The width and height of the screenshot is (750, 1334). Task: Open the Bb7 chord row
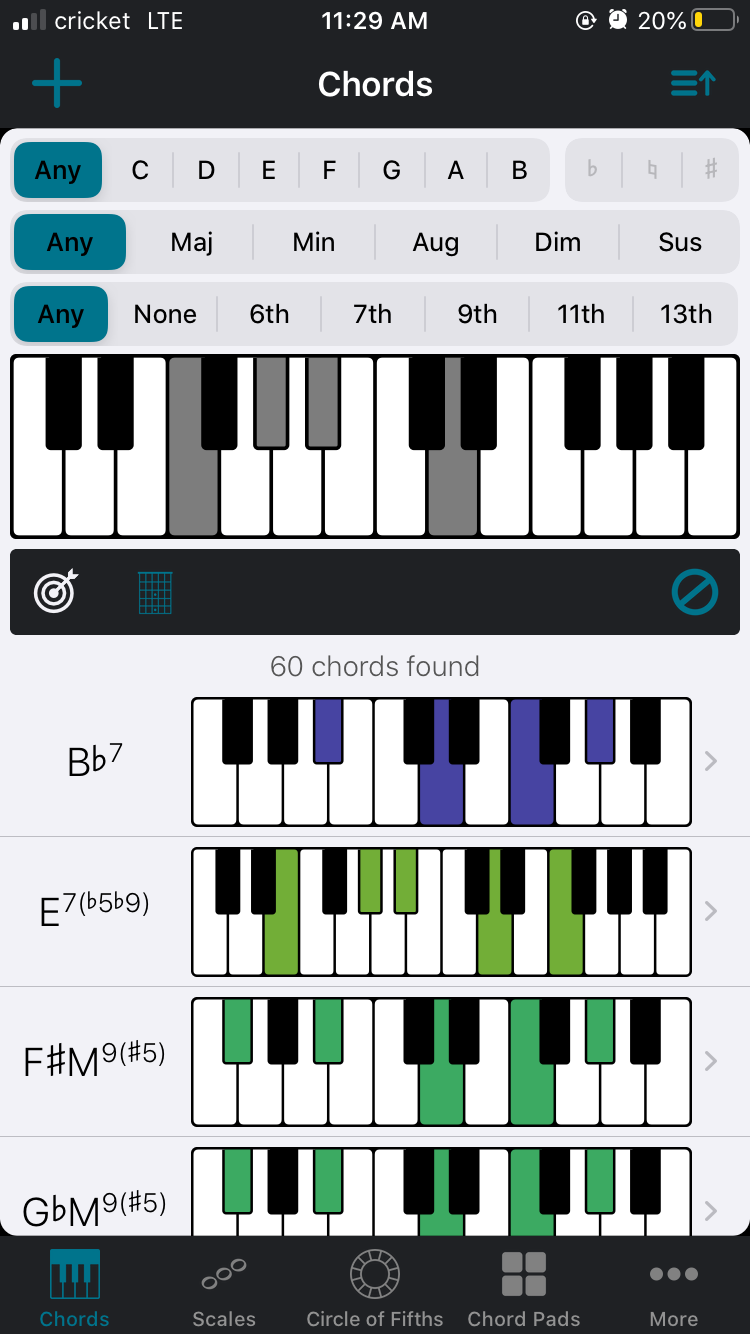coord(375,762)
